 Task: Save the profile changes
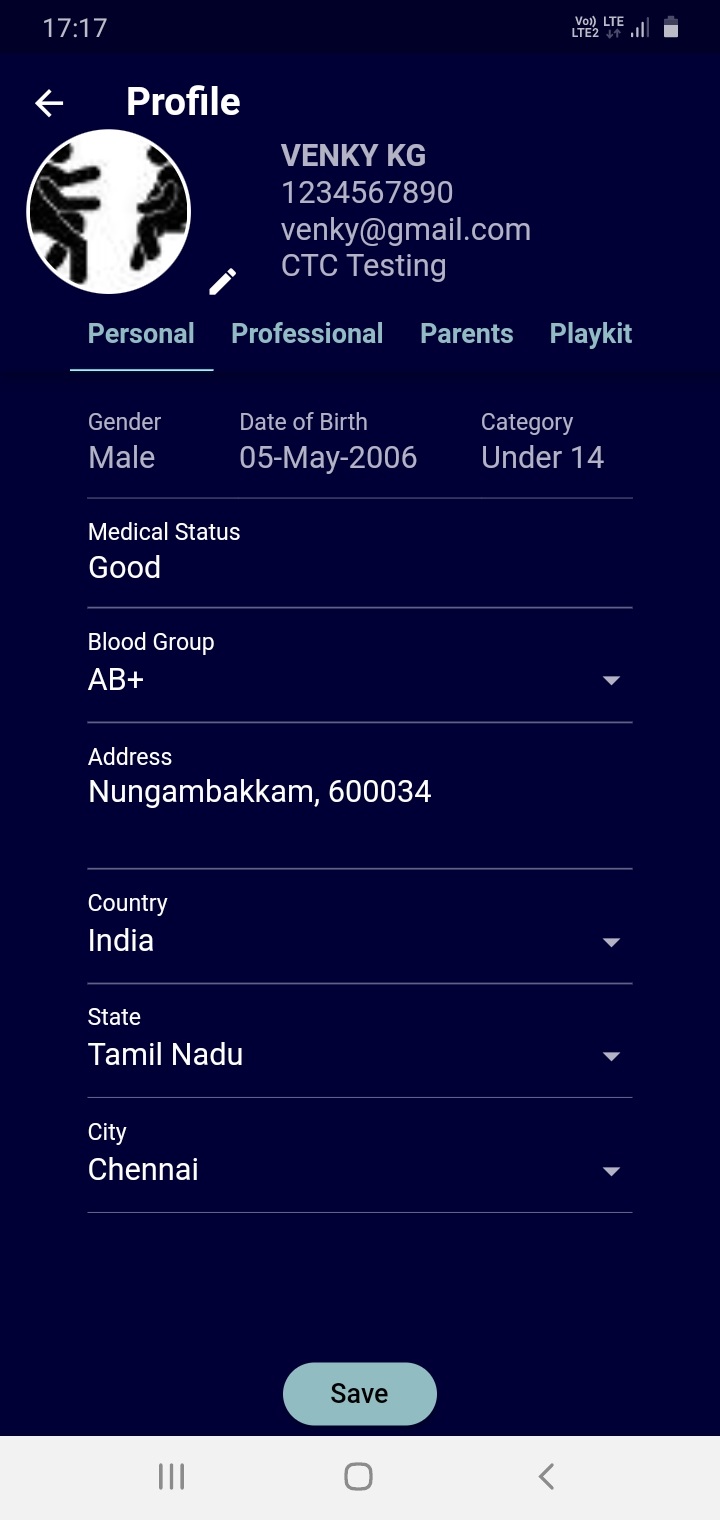pyautogui.click(x=359, y=1393)
